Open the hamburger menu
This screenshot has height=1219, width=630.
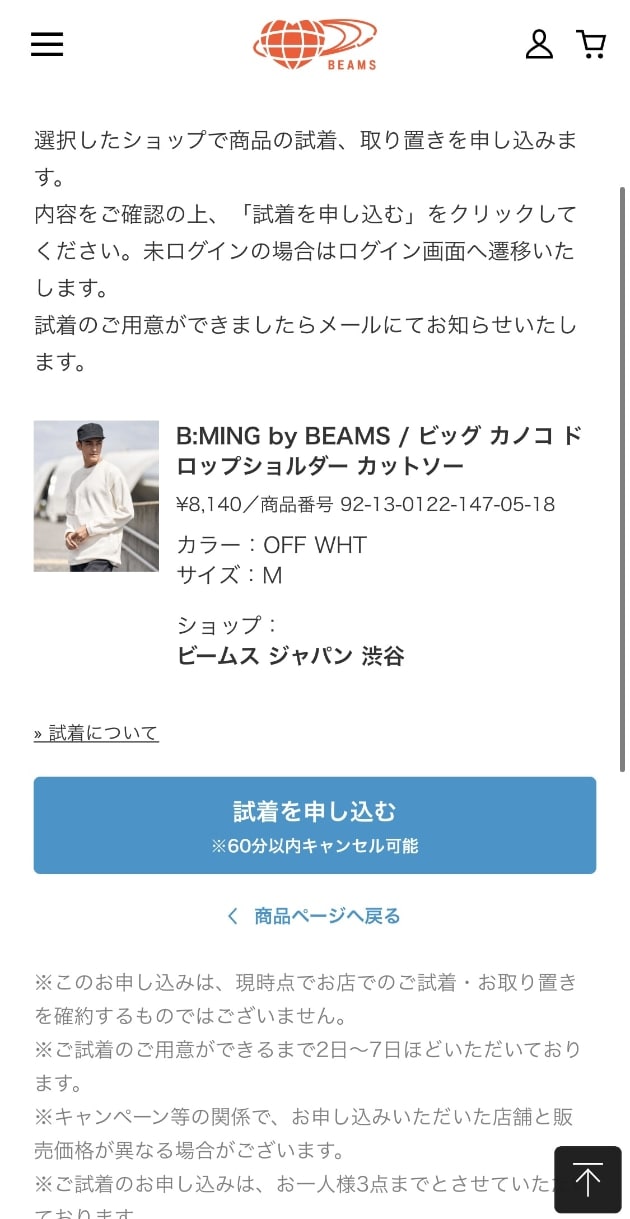[47, 44]
